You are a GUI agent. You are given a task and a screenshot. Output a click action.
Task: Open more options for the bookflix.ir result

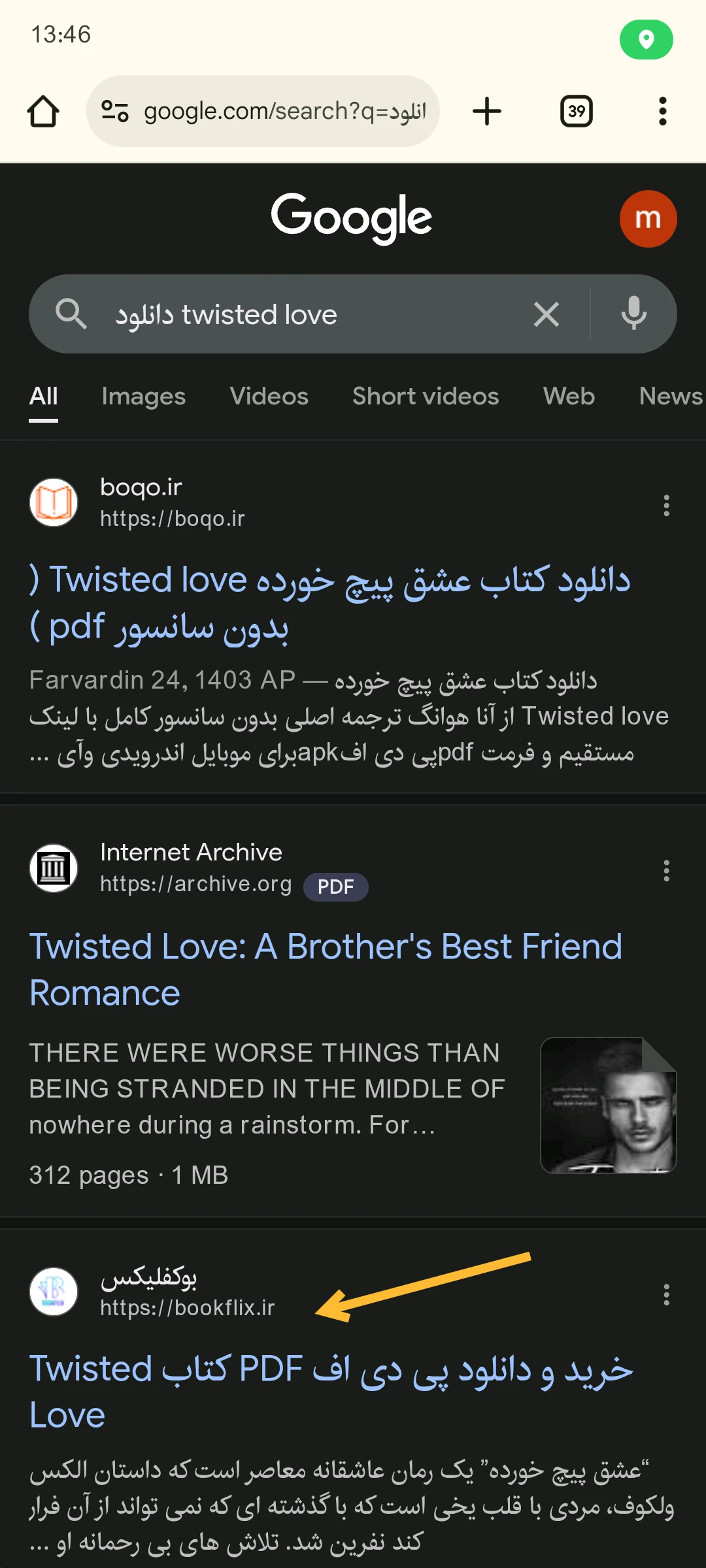(x=666, y=1294)
